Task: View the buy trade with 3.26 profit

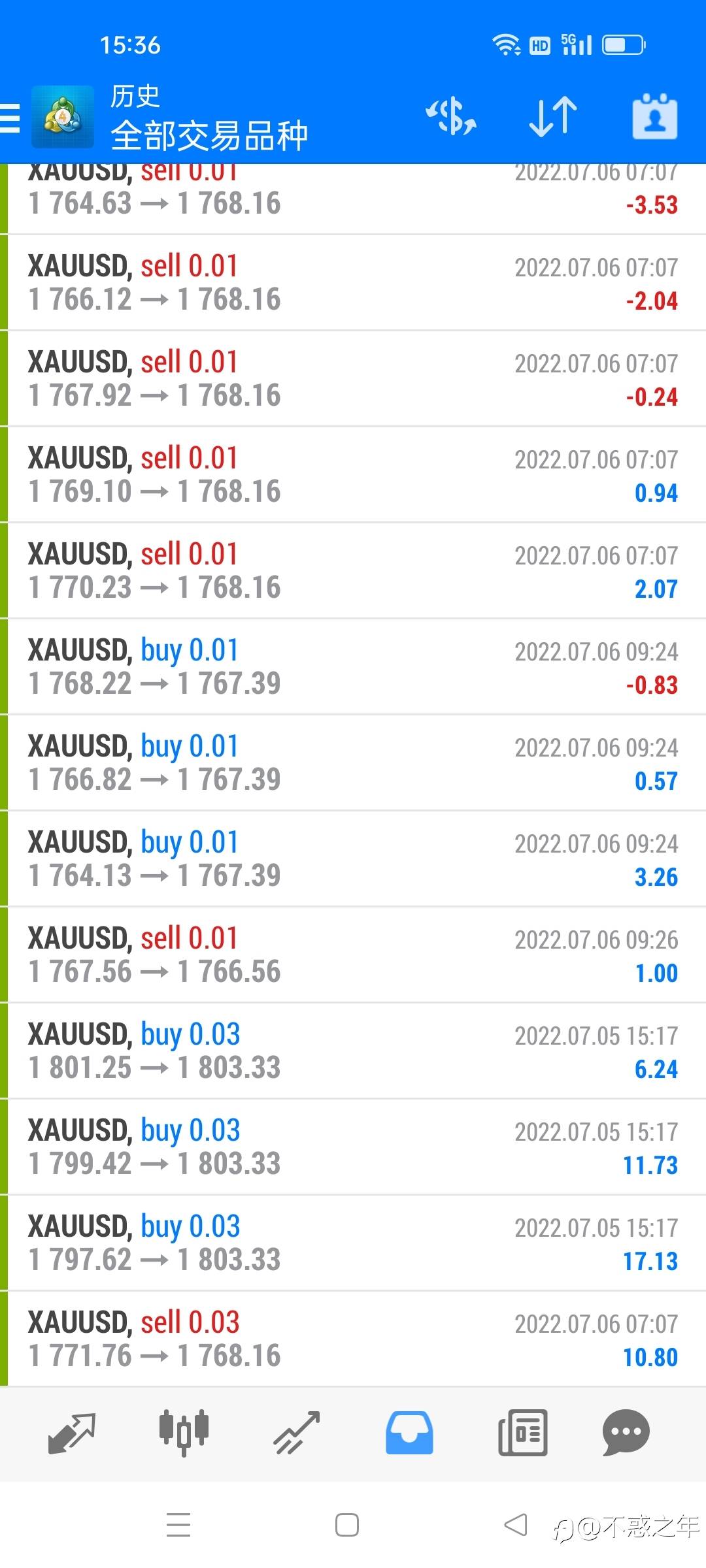Action: pyautogui.click(x=353, y=859)
